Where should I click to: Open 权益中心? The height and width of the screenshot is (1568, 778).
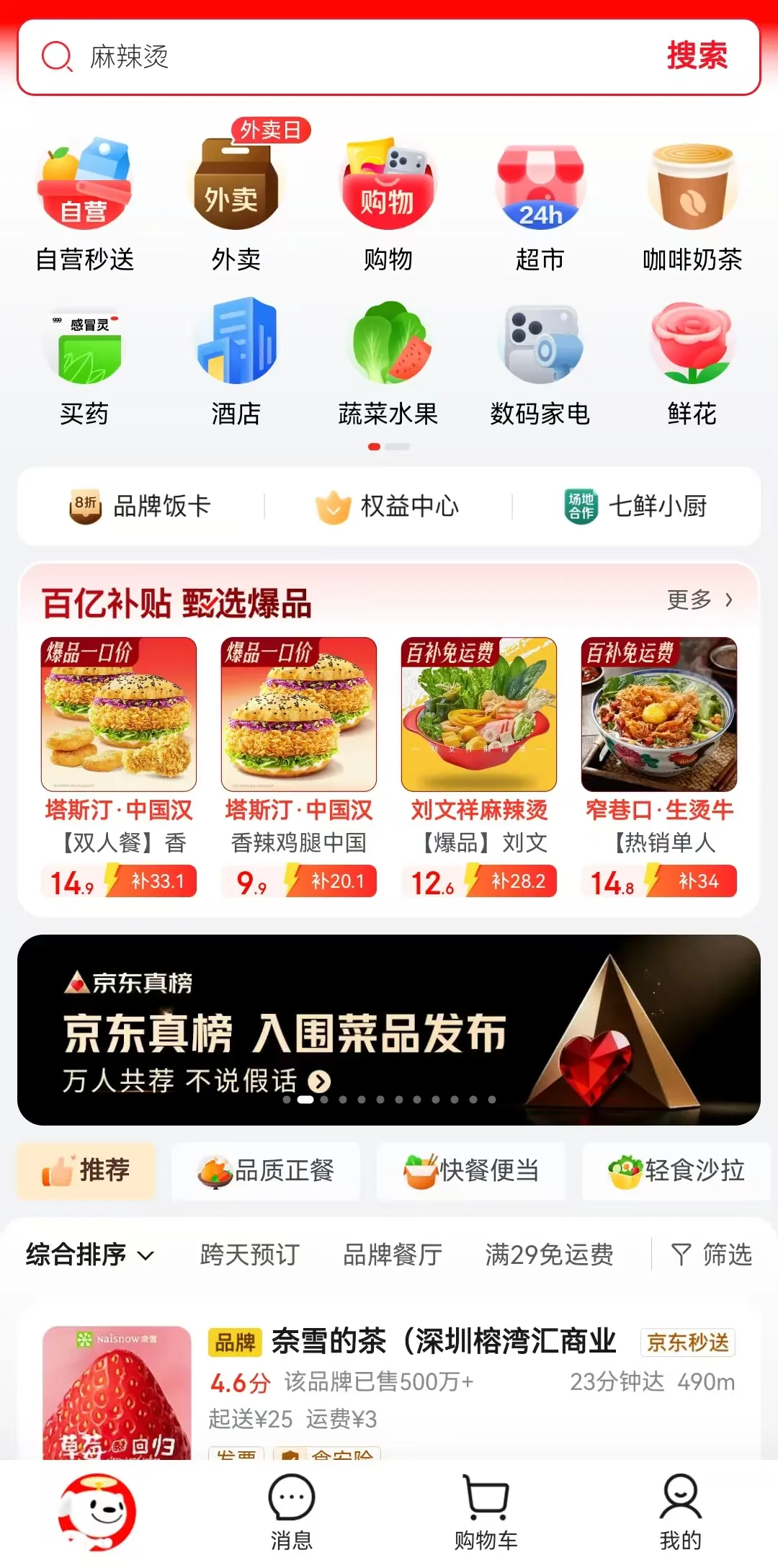tap(388, 507)
